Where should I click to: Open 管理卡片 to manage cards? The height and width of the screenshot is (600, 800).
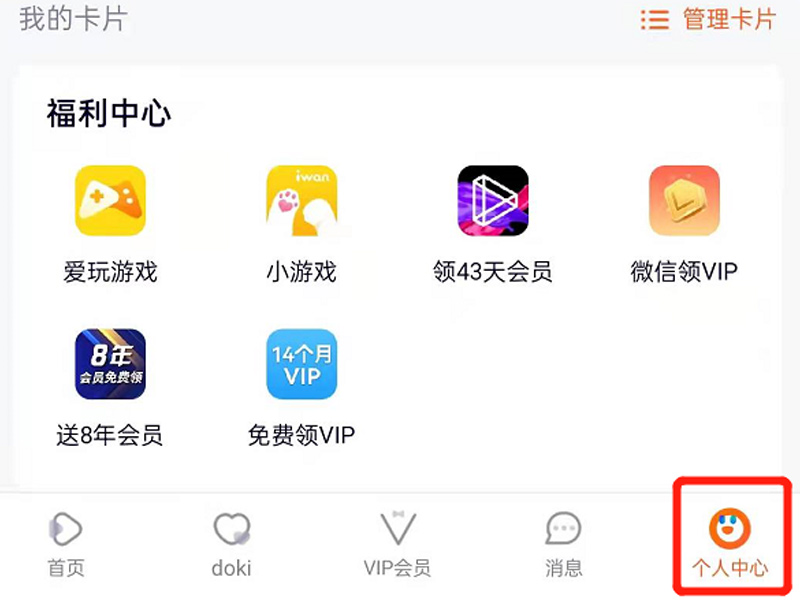709,20
